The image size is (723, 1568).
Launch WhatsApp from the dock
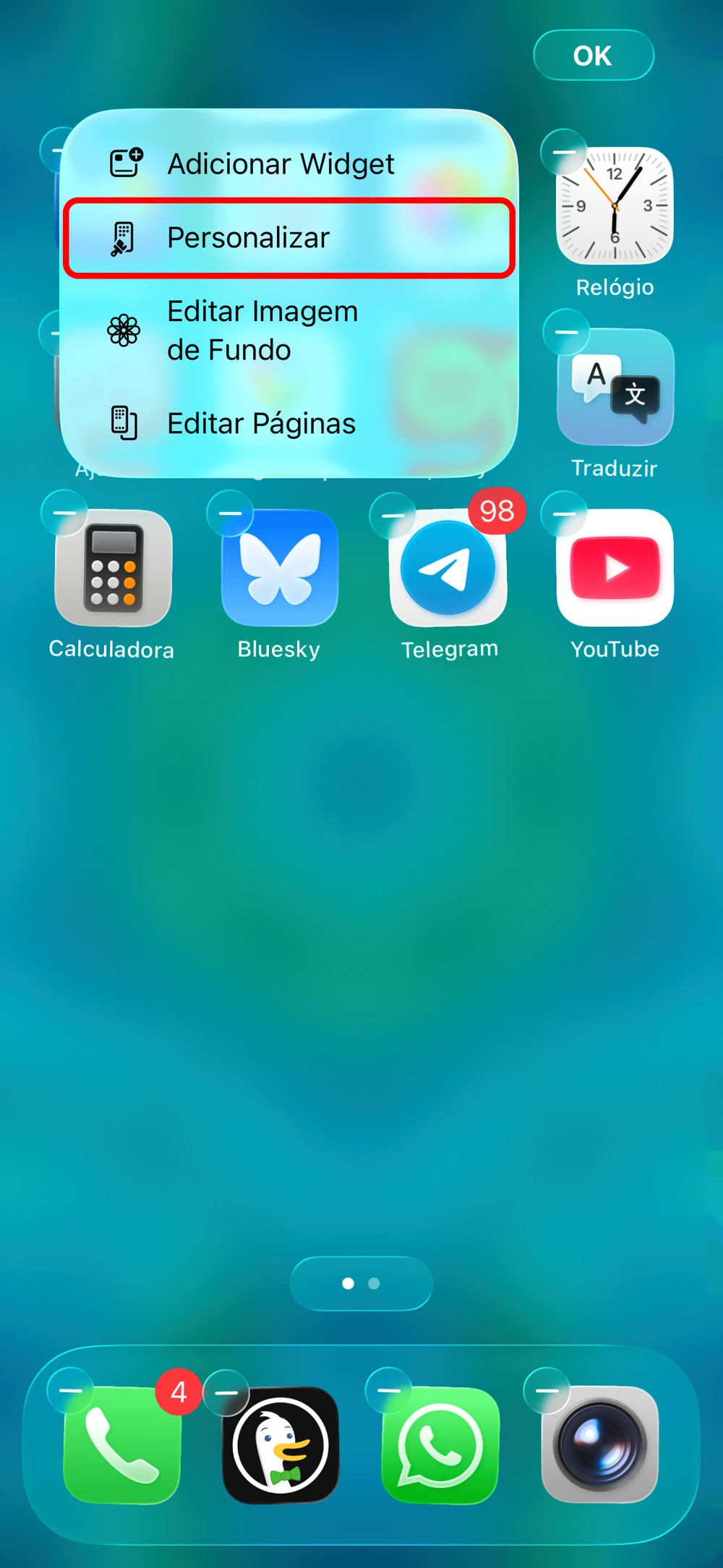pyautogui.click(x=440, y=1445)
